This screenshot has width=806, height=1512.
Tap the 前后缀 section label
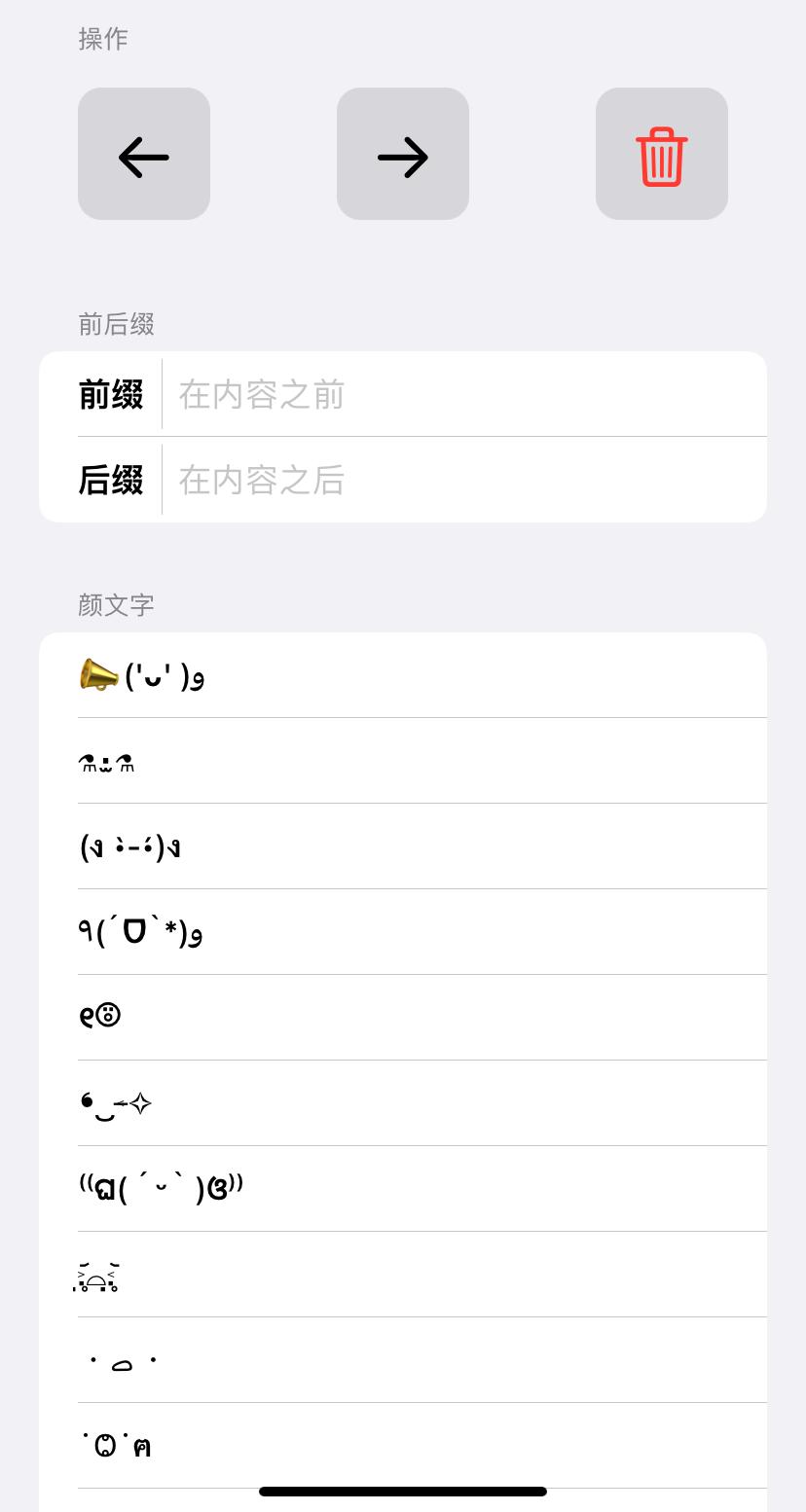click(x=115, y=324)
